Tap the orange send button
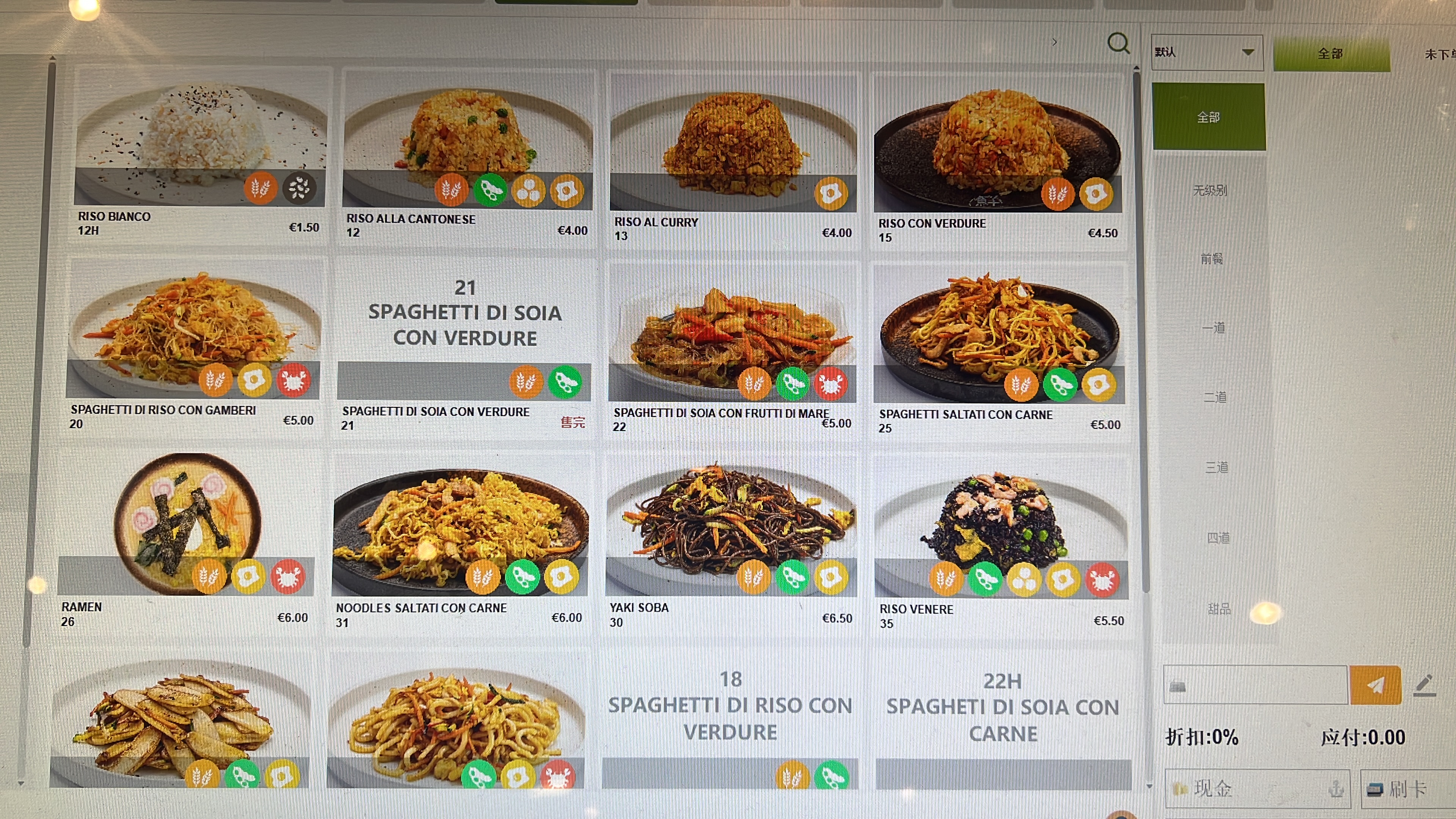 (x=1374, y=685)
